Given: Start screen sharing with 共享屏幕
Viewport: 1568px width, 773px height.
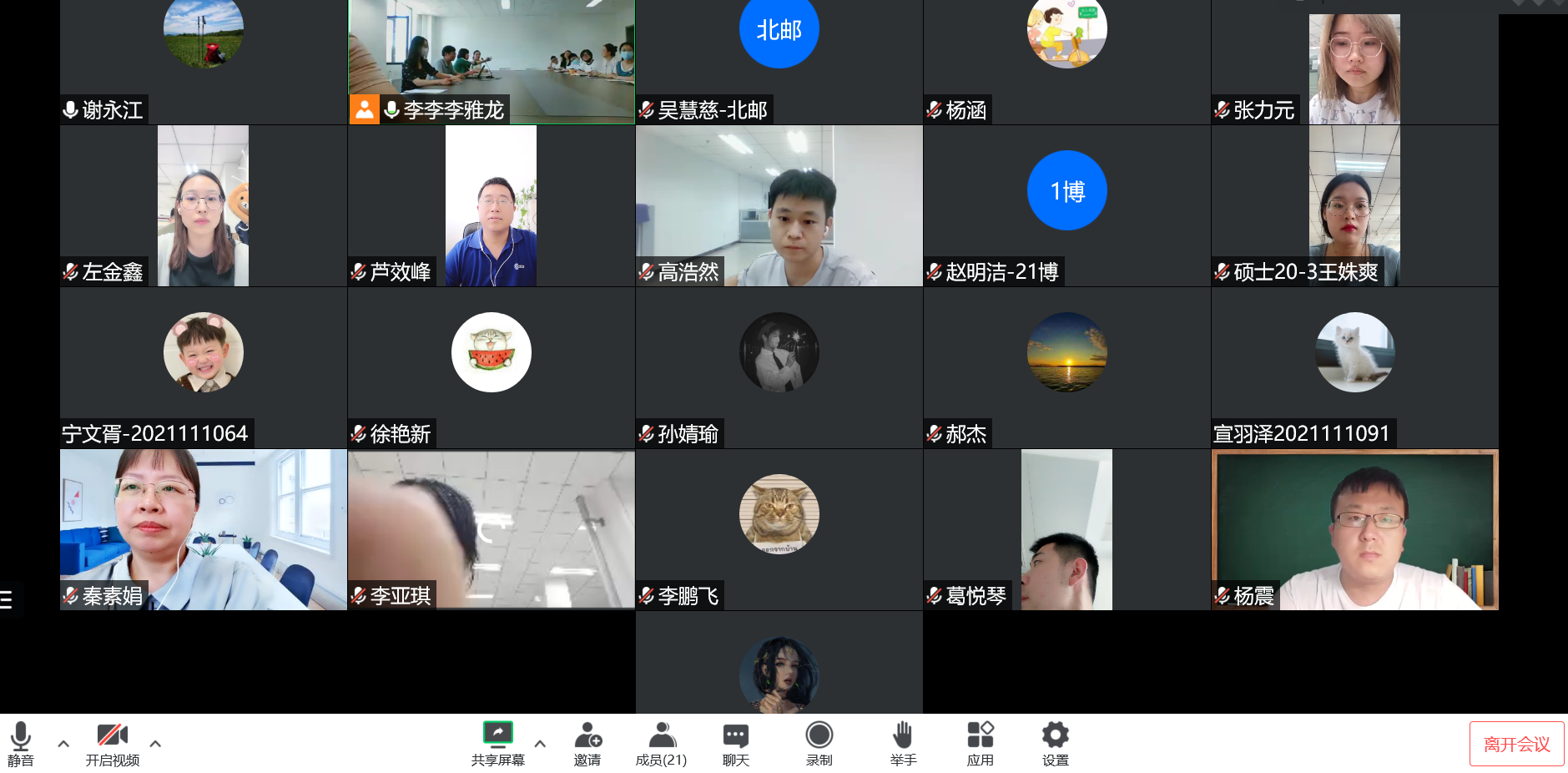Looking at the screenshot, I should coord(497,743).
